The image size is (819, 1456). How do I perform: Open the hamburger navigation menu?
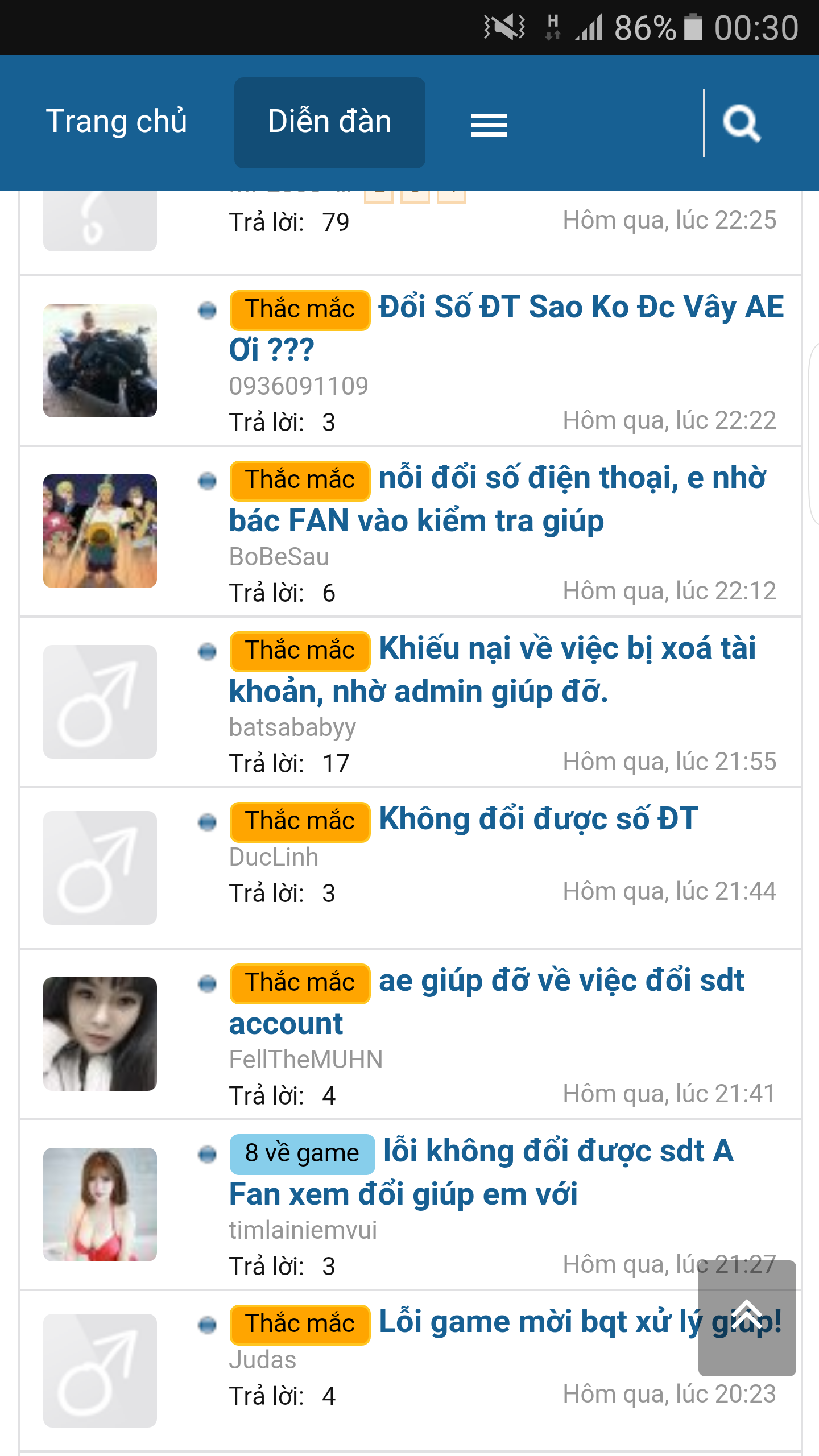(490, 126)
